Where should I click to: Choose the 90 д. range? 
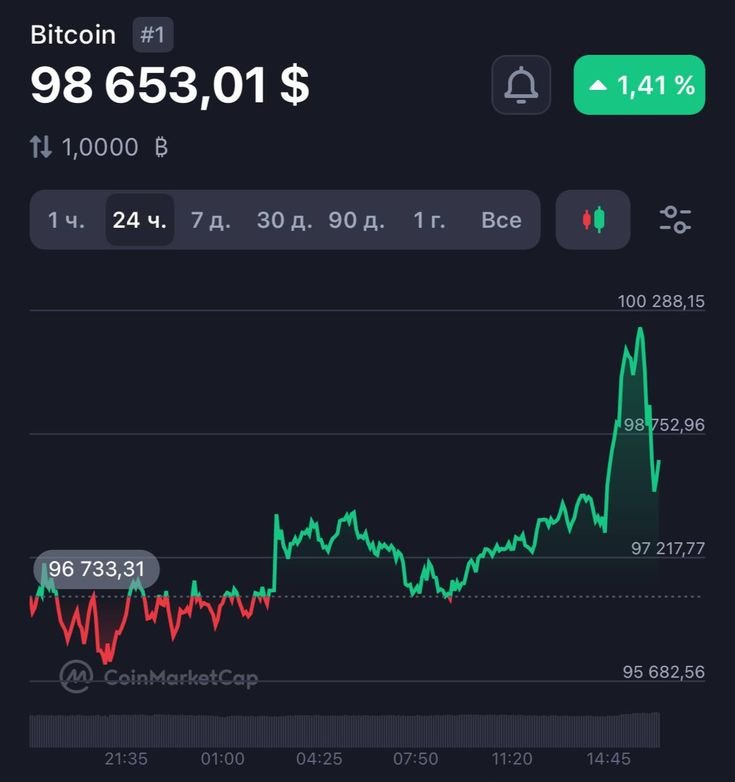point(357,220)
